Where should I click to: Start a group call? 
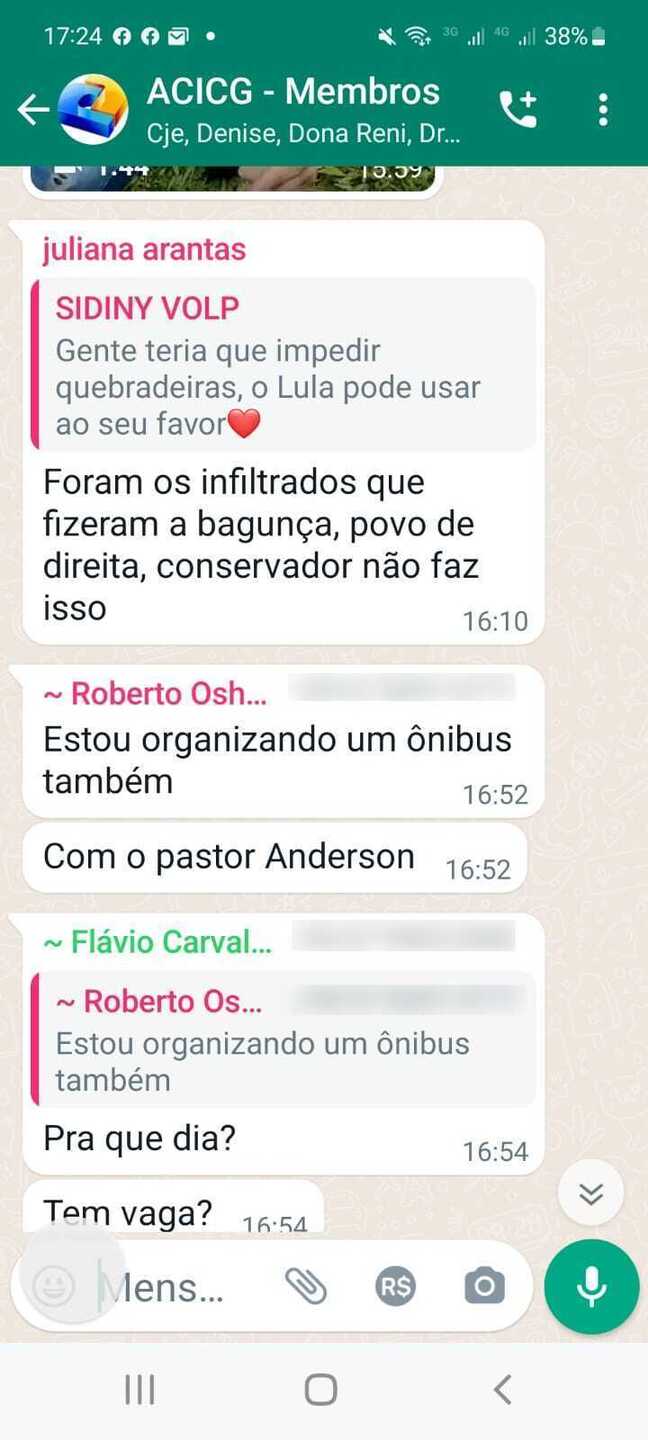pyautogui.click(x=518, y=110)
